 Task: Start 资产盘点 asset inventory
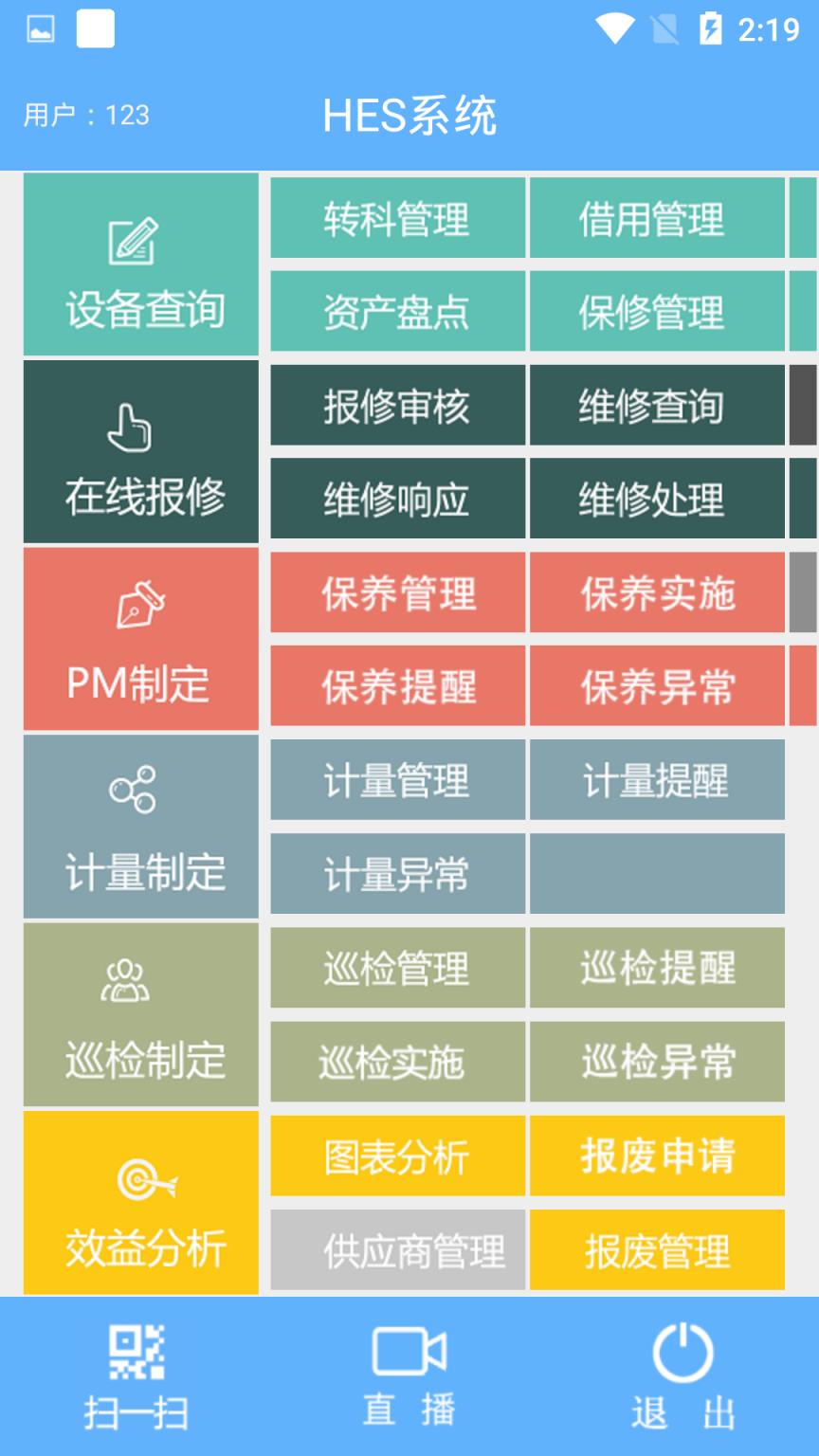(x=397, y=312)
